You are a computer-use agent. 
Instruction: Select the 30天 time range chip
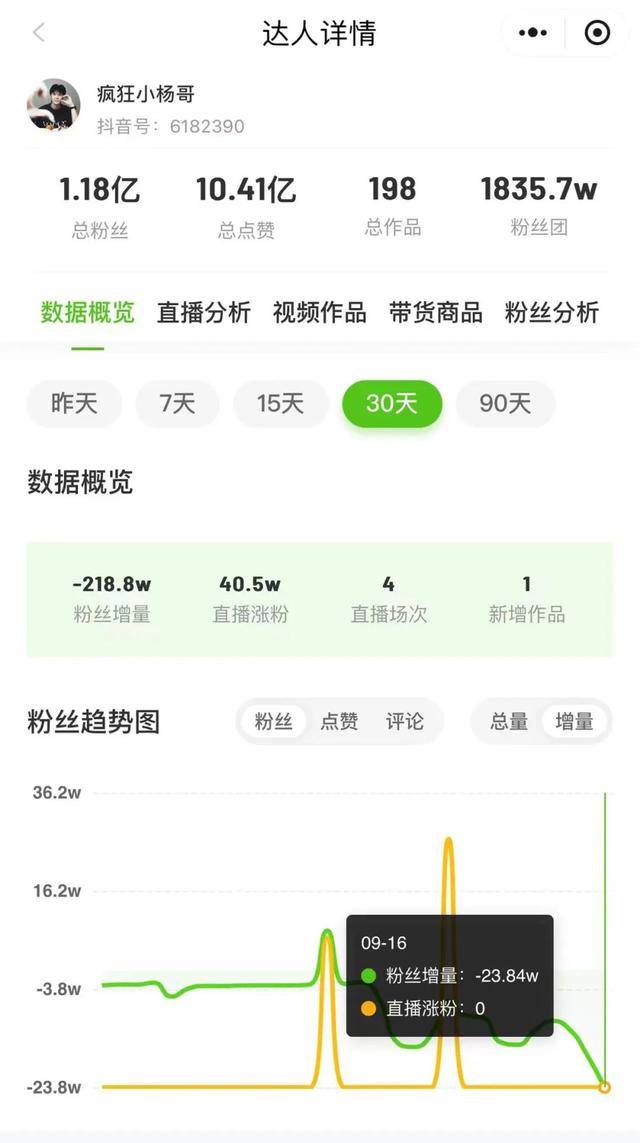tap(392, 404)
